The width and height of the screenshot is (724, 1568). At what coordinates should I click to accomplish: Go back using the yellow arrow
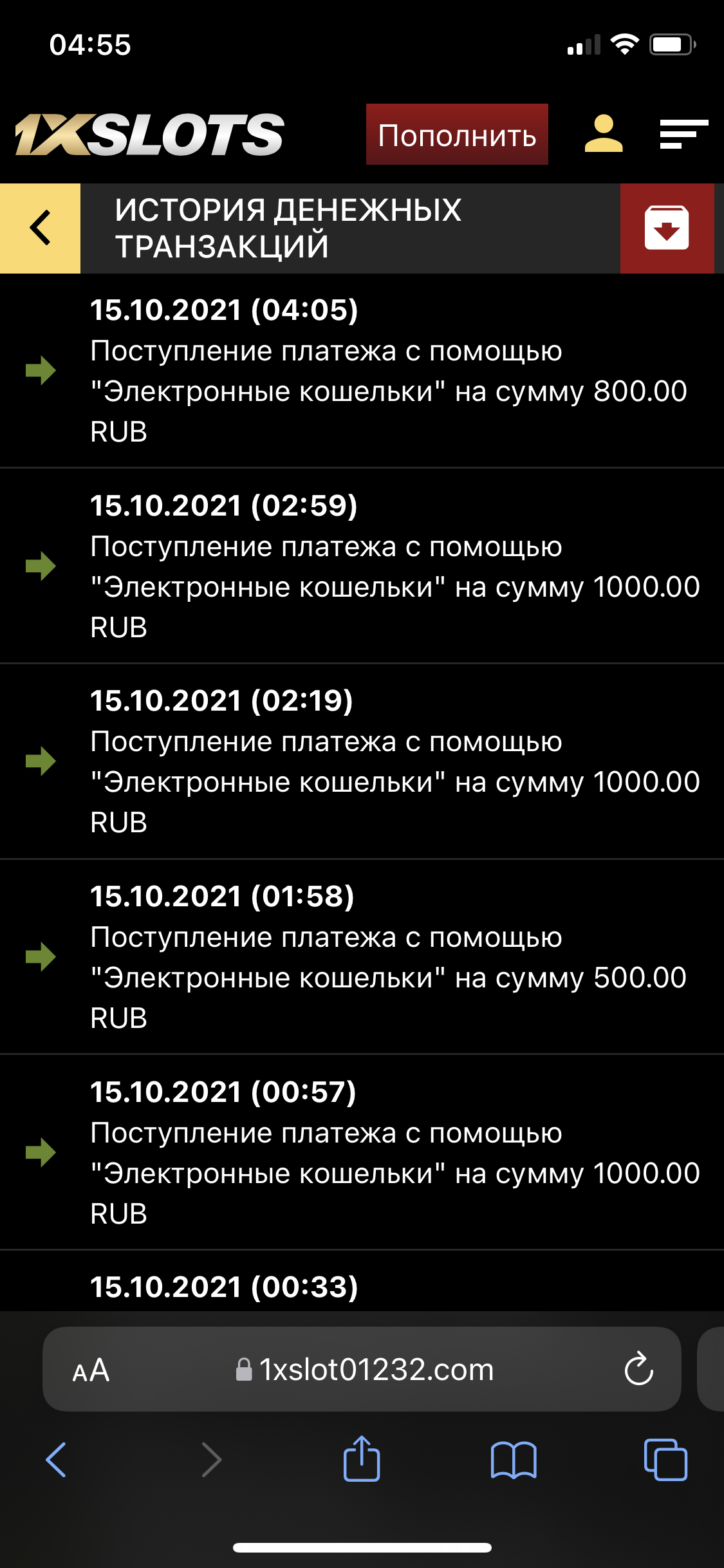tap(40, 228)
